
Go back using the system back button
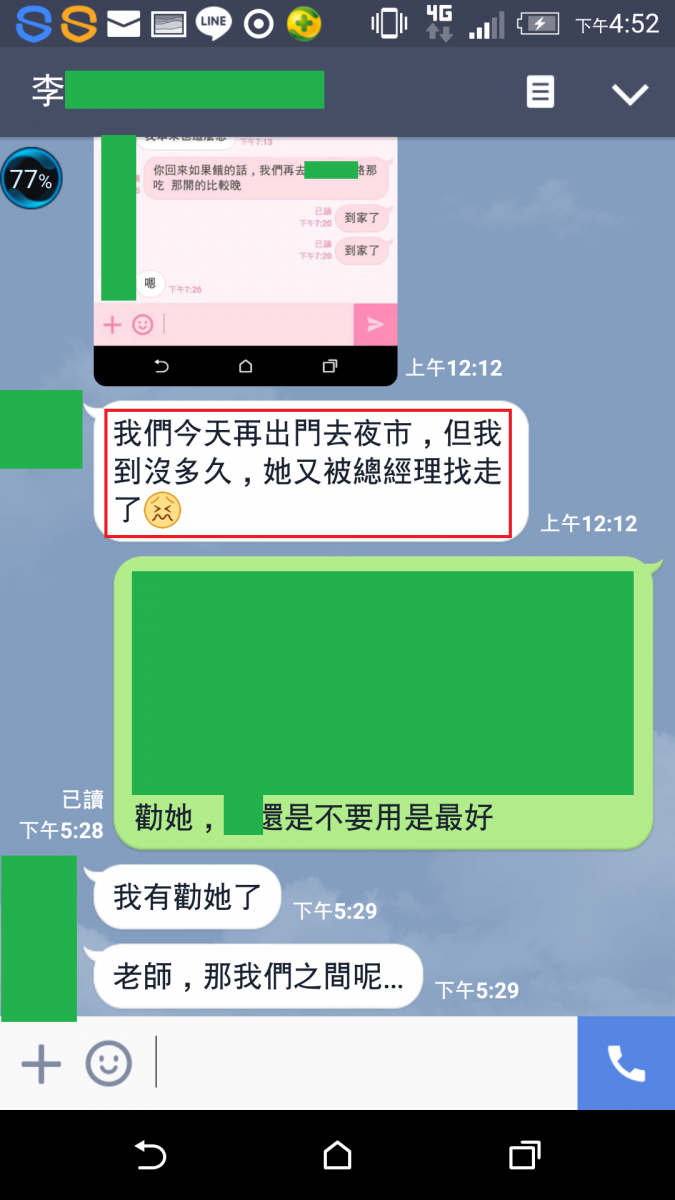click(150, 1156)
